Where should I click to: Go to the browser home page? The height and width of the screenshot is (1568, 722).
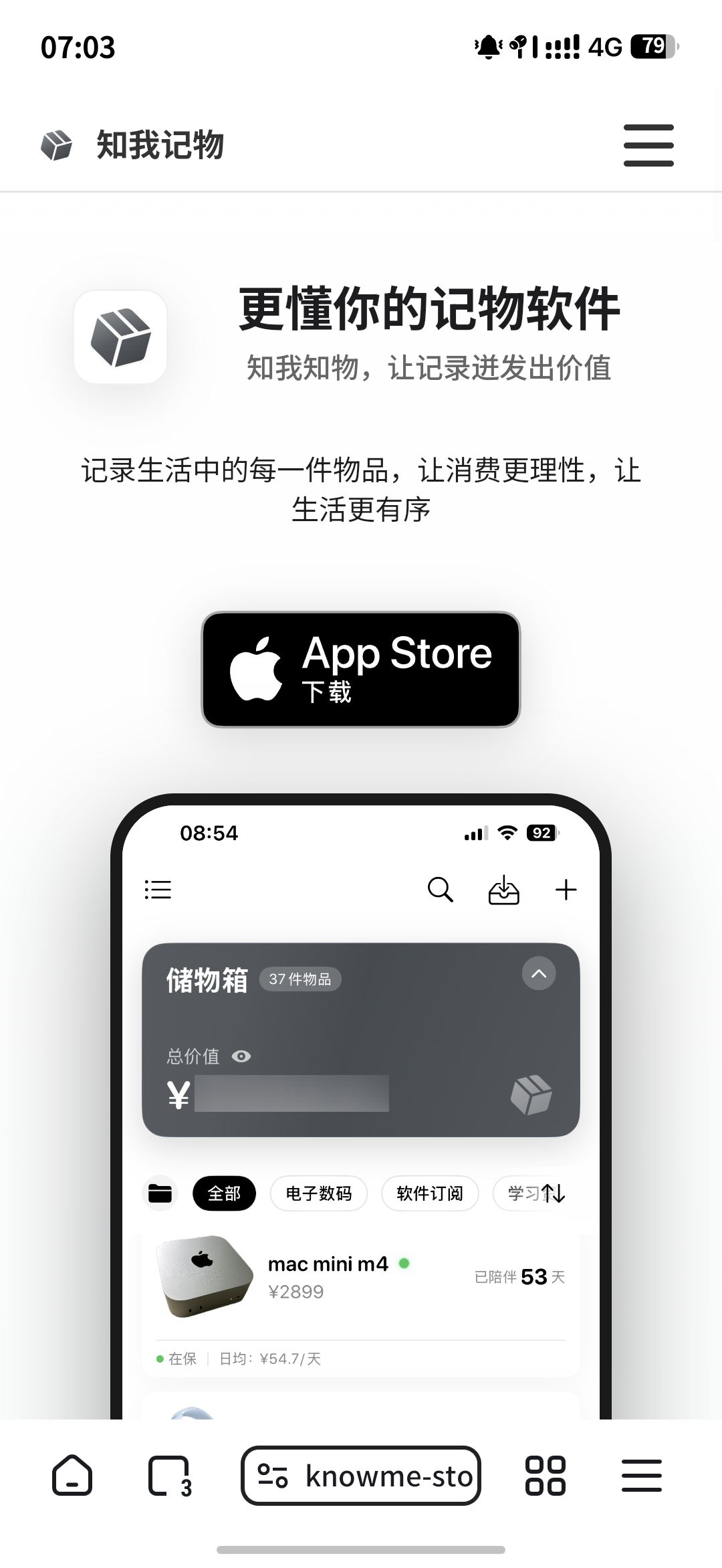tap(72, 1475)
